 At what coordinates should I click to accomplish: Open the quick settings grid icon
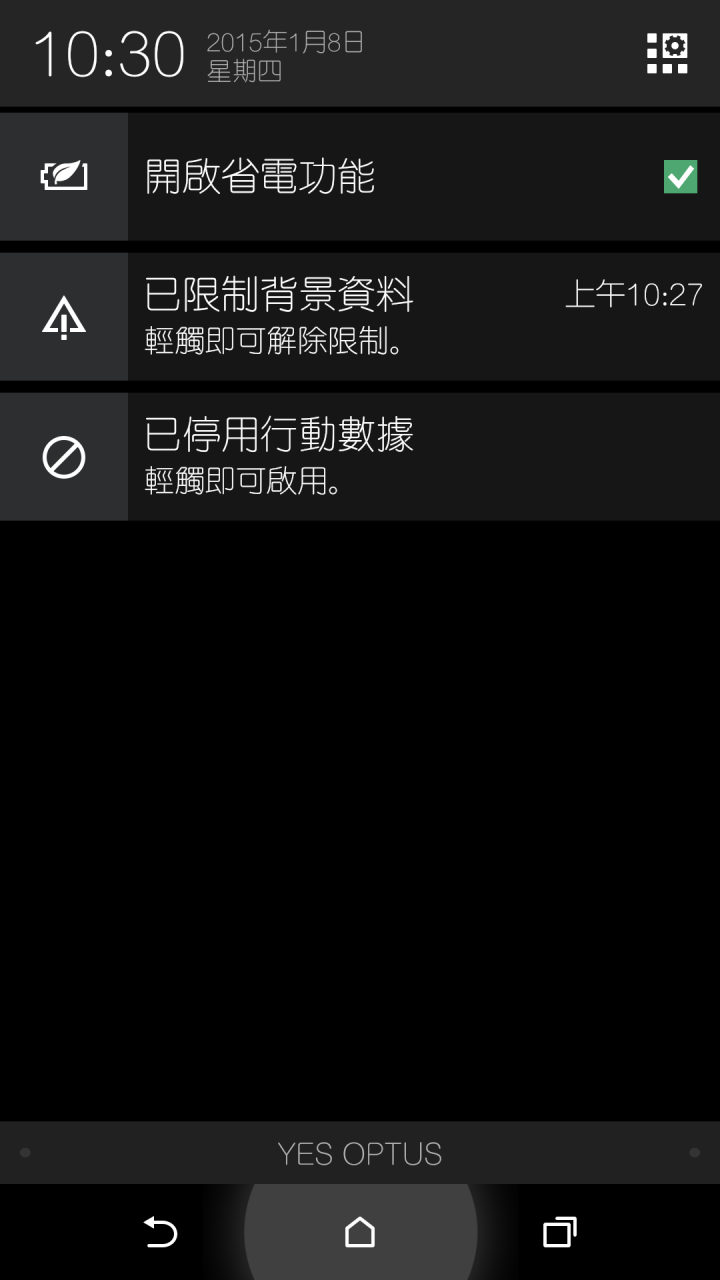point(667,53)
